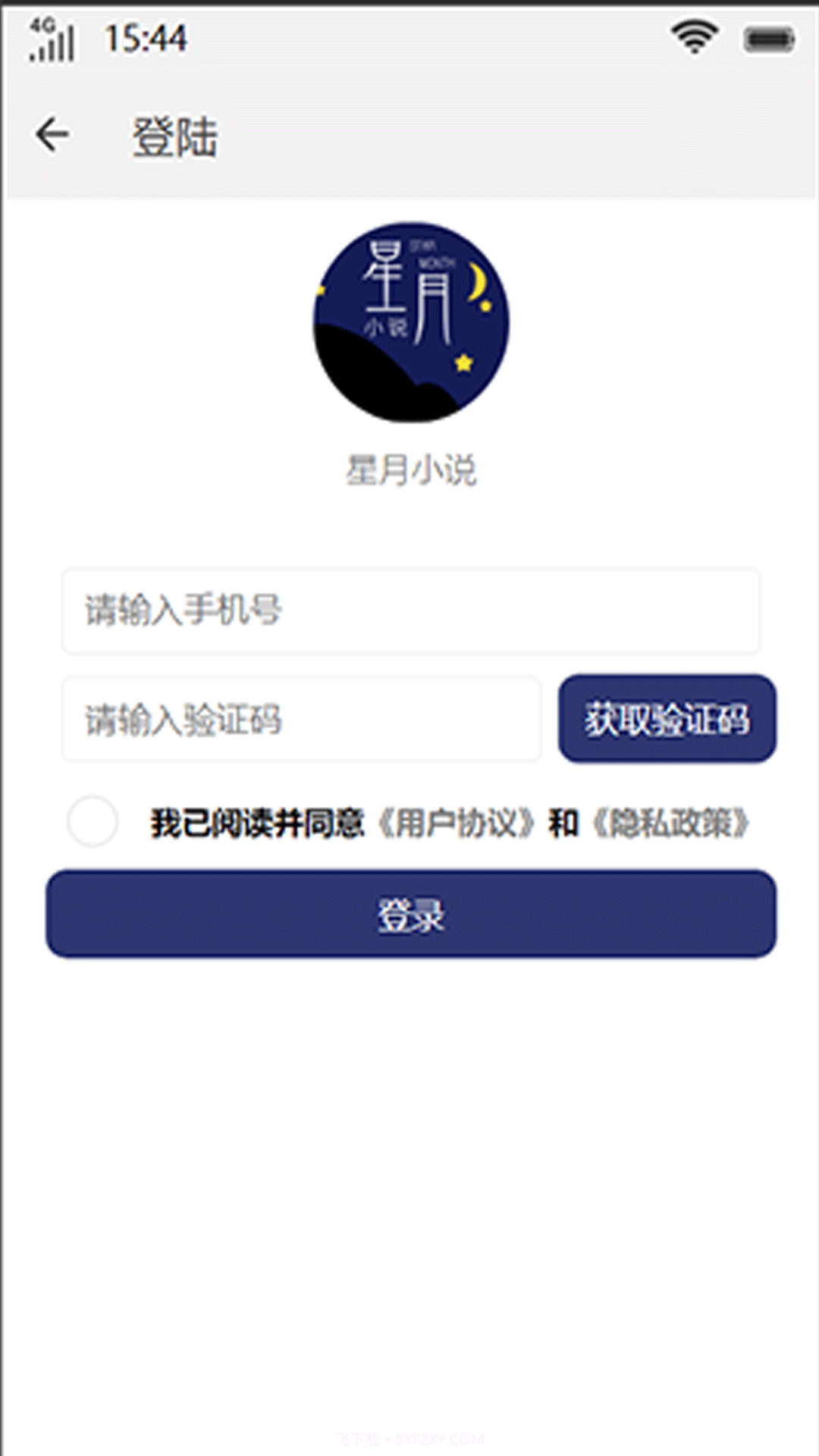Open the 《隐私政策》 privacy policy
Image resolution: width=819 pixels, height=1456 pixels.
coord(671,823)
